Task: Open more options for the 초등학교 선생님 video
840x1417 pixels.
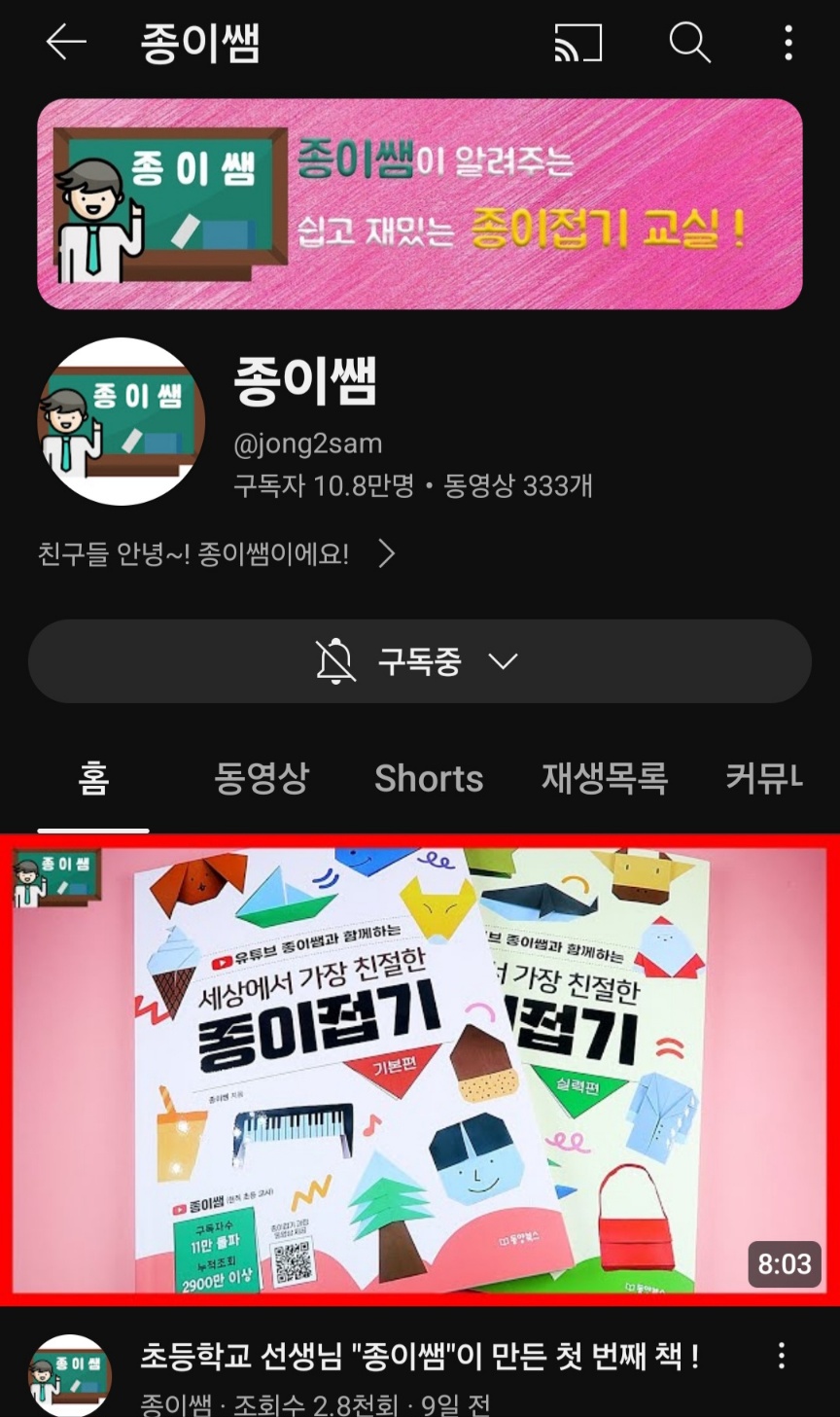Action: pos(782,1357)
